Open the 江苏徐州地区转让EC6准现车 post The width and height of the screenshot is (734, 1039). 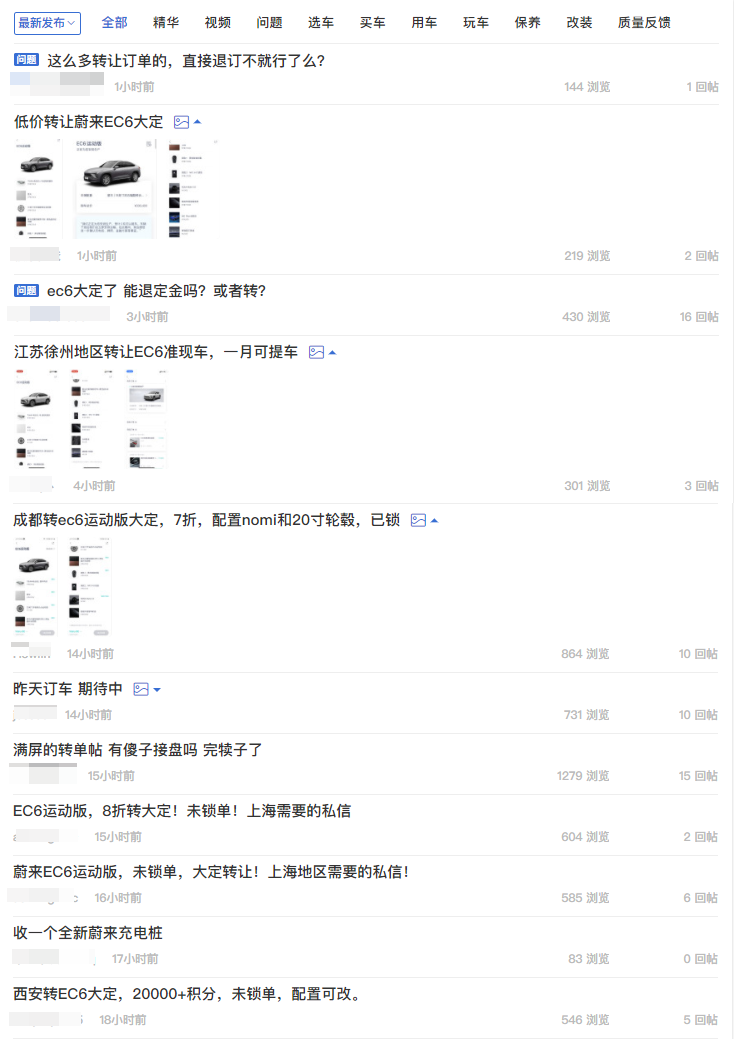(155, 352)
